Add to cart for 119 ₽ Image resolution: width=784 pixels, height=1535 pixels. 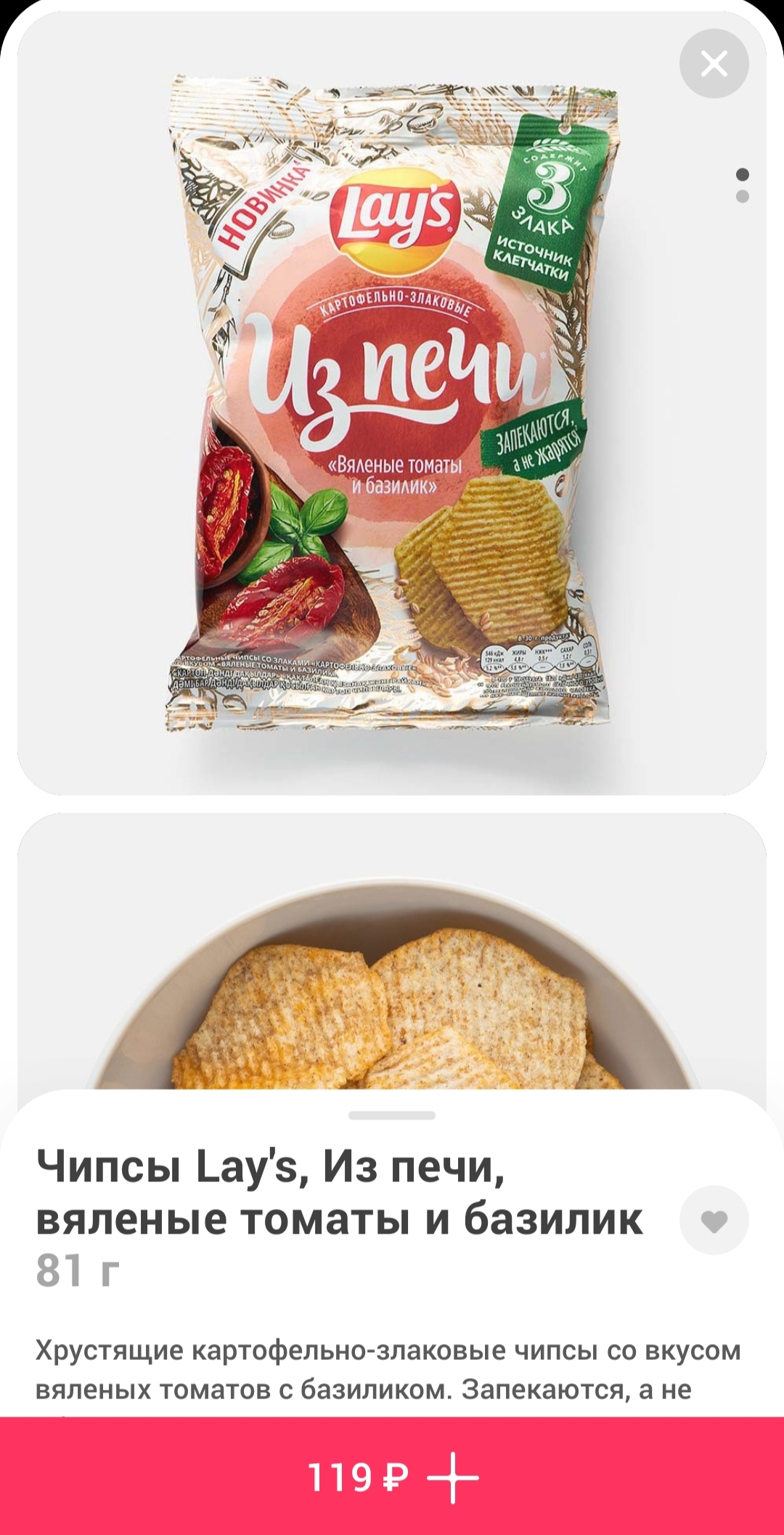(392, 1477)
